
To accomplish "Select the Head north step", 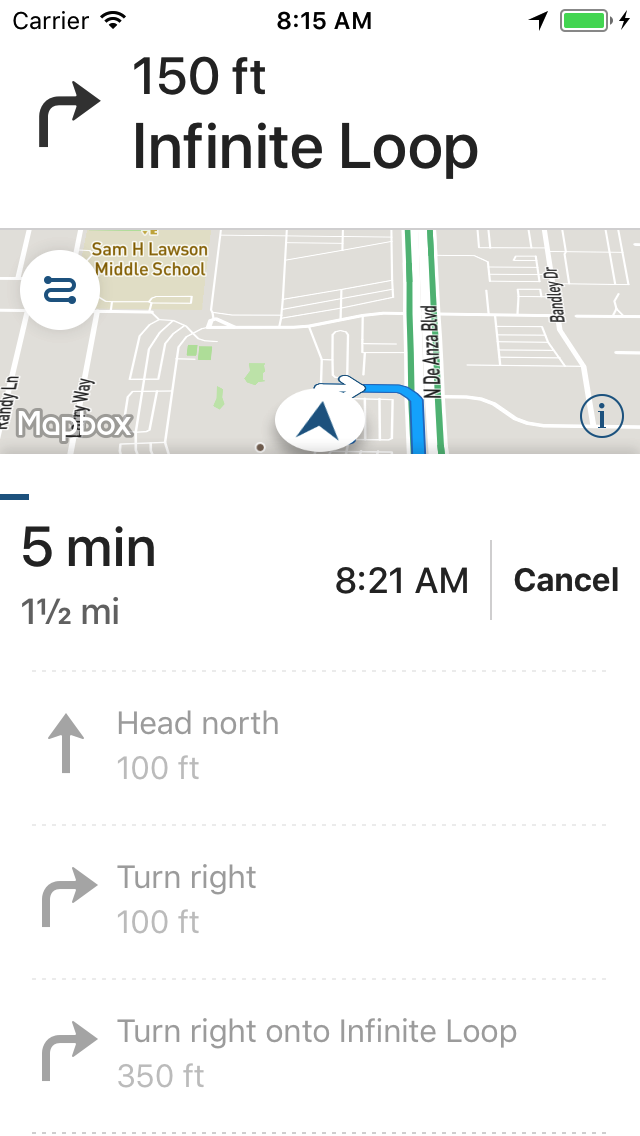I will click(320, 746).
